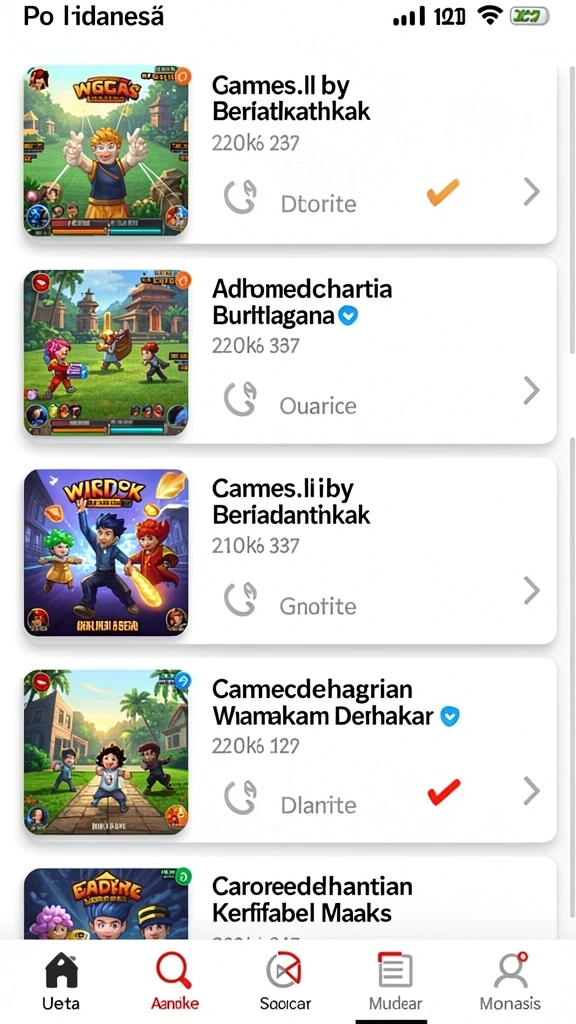Image resolution: width=576 pixels, height=1024 pixels.
Task: Toggle the red checkmark on the Camecdehagrian card
Action: 443,792
